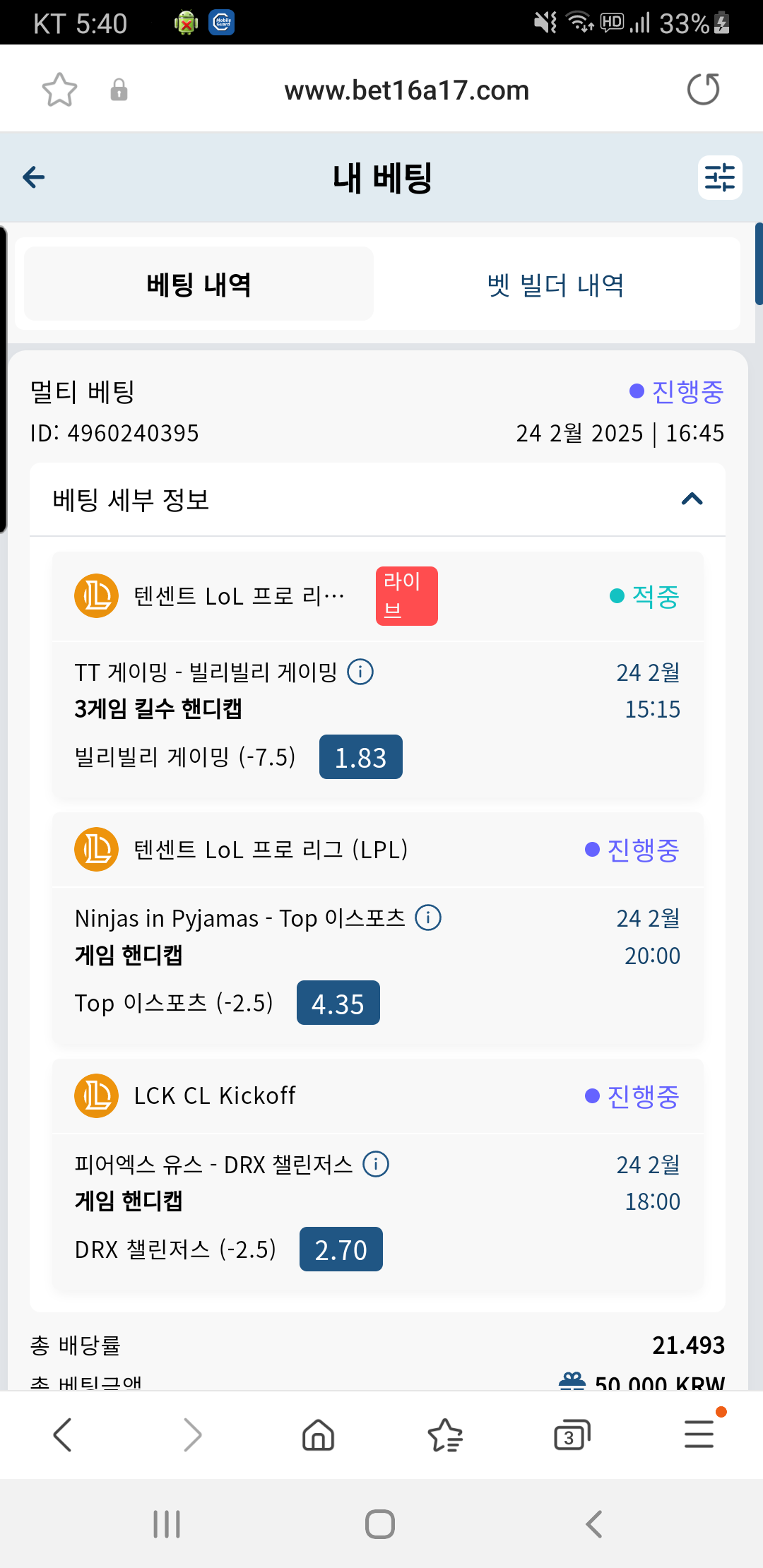Go back using the arrow beside 내 베팅
The height and width of the screenshot is (1568, 763).
(x=34, y=177)
